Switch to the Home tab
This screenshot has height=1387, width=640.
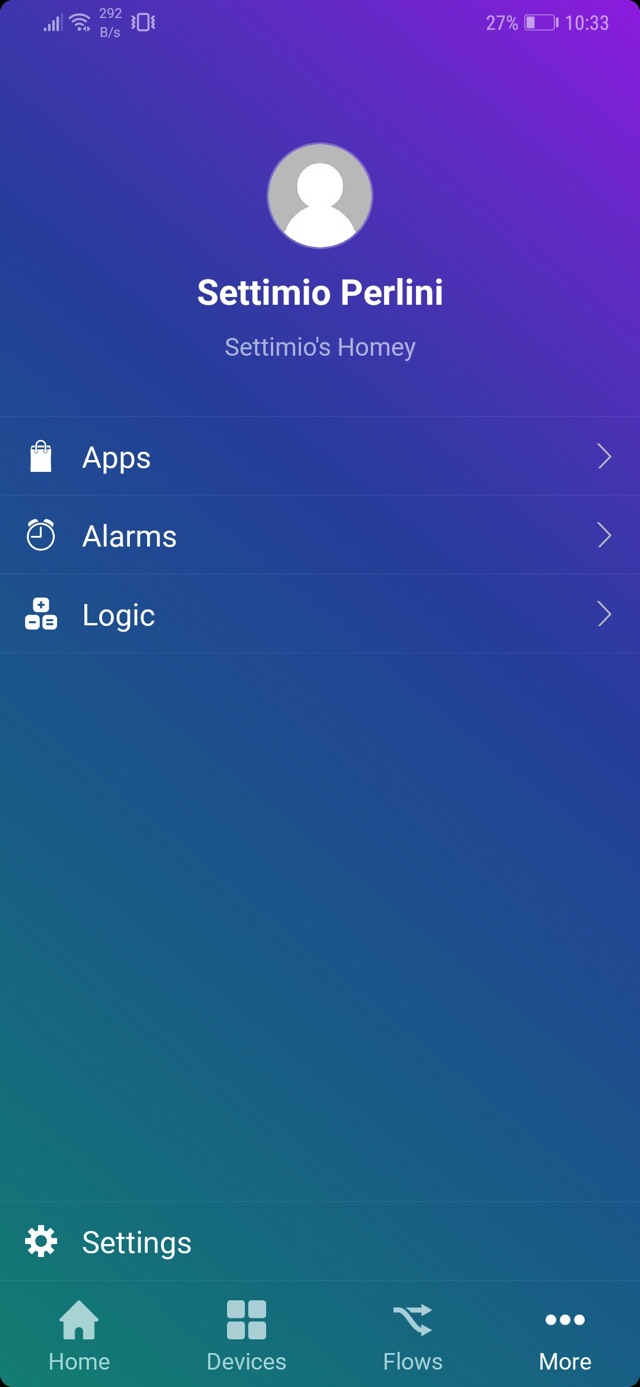tap(79, 1335)
